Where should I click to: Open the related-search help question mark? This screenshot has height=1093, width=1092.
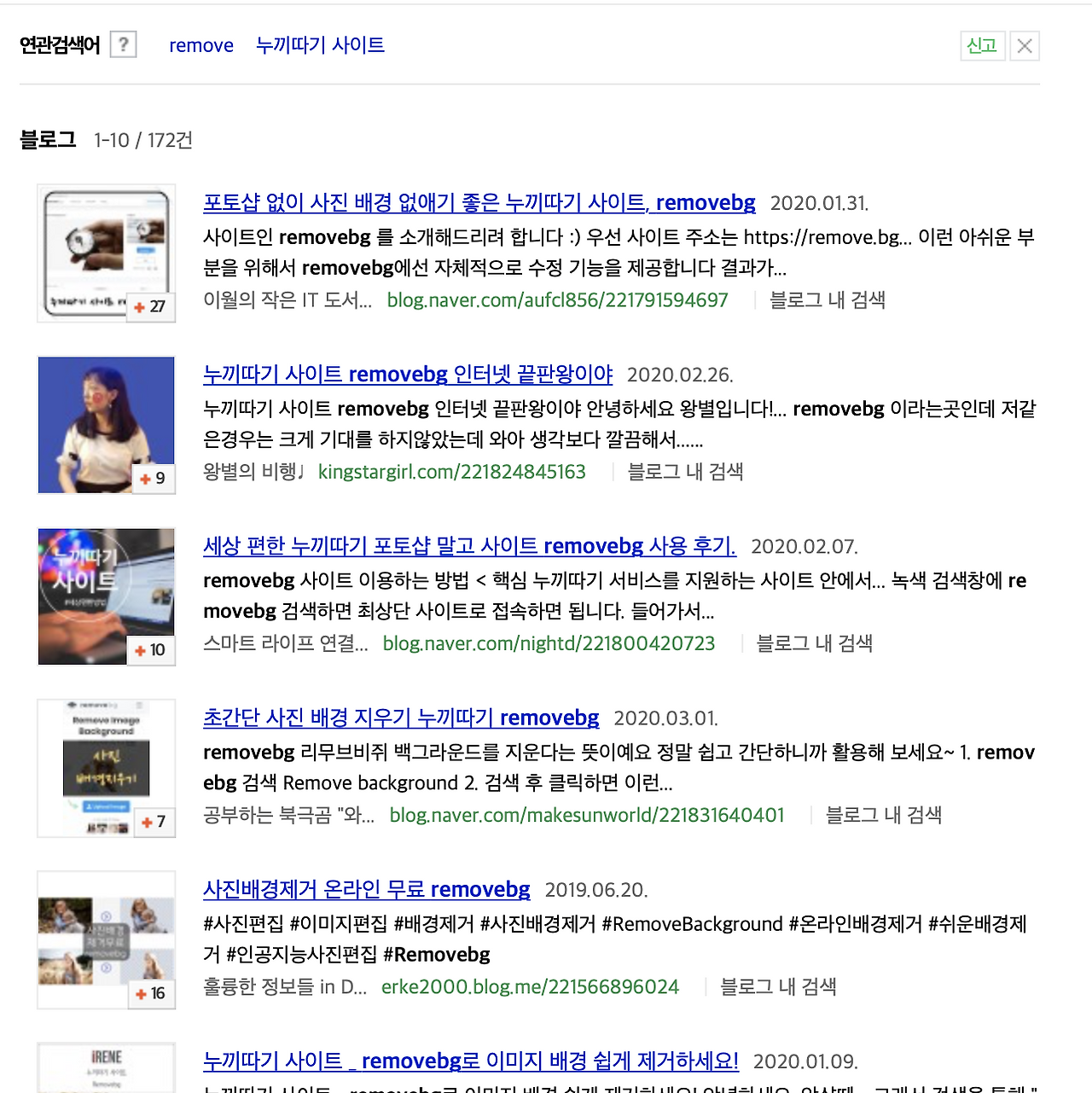pyautogui.click(x=124, y=44)
